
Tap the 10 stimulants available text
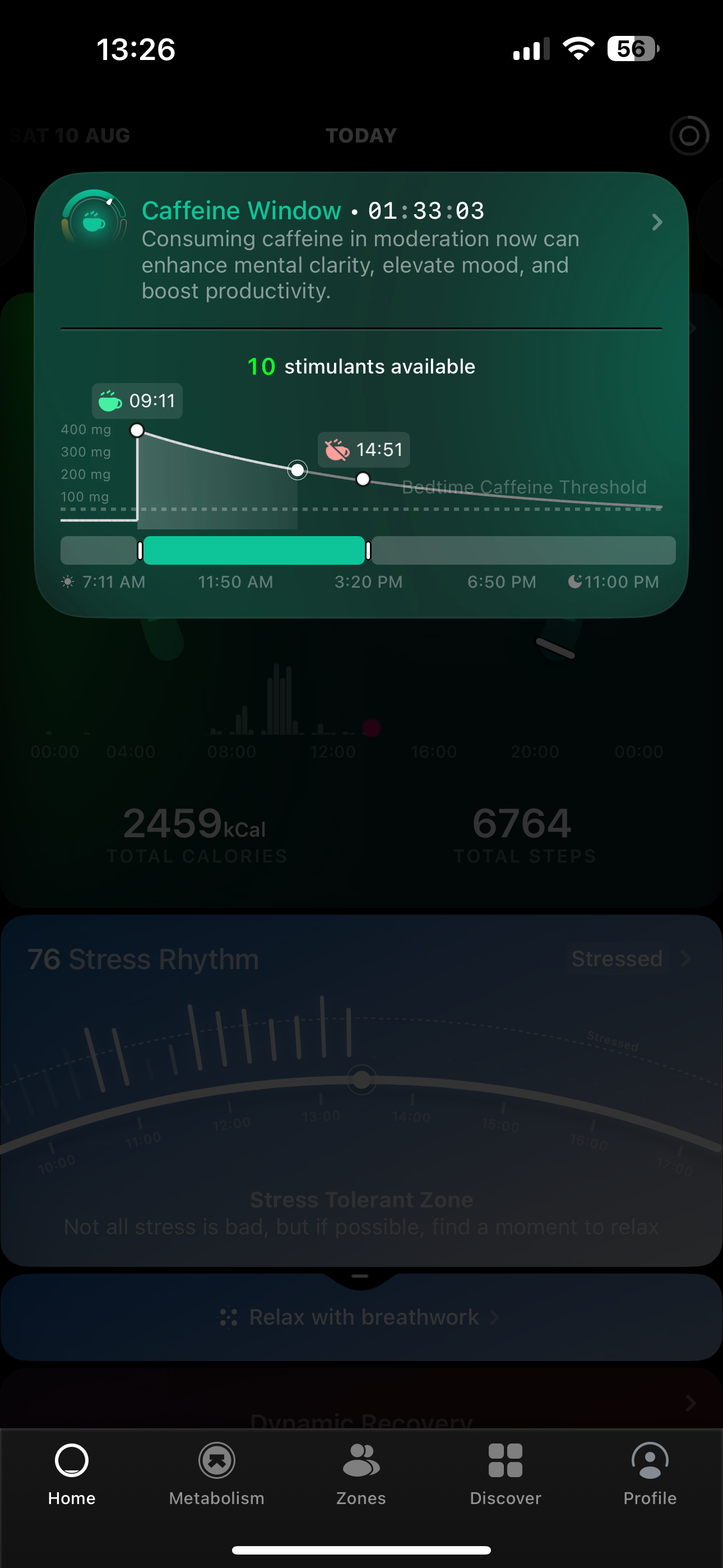[x=361, y=366]
